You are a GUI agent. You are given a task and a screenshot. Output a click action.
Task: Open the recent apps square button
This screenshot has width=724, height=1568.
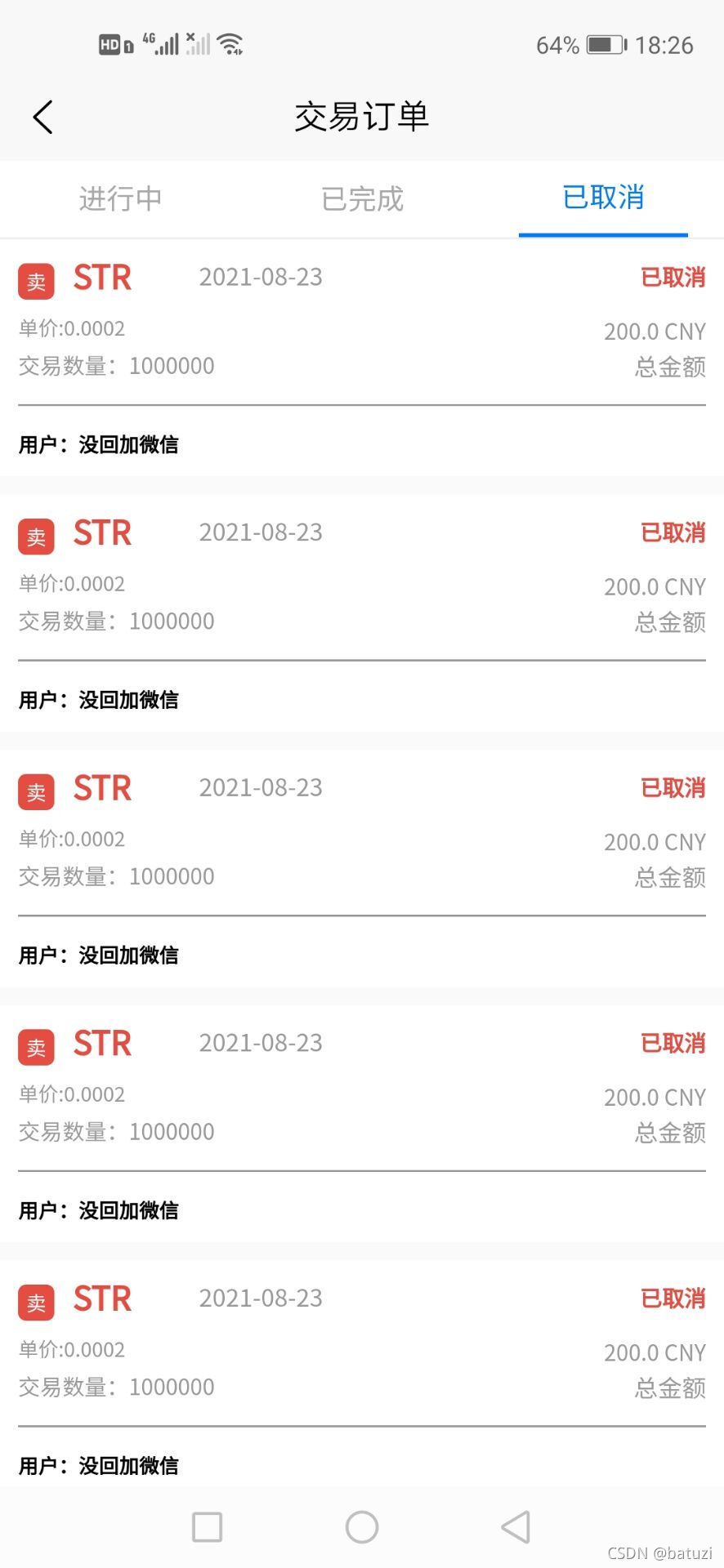coord(207,1526)
